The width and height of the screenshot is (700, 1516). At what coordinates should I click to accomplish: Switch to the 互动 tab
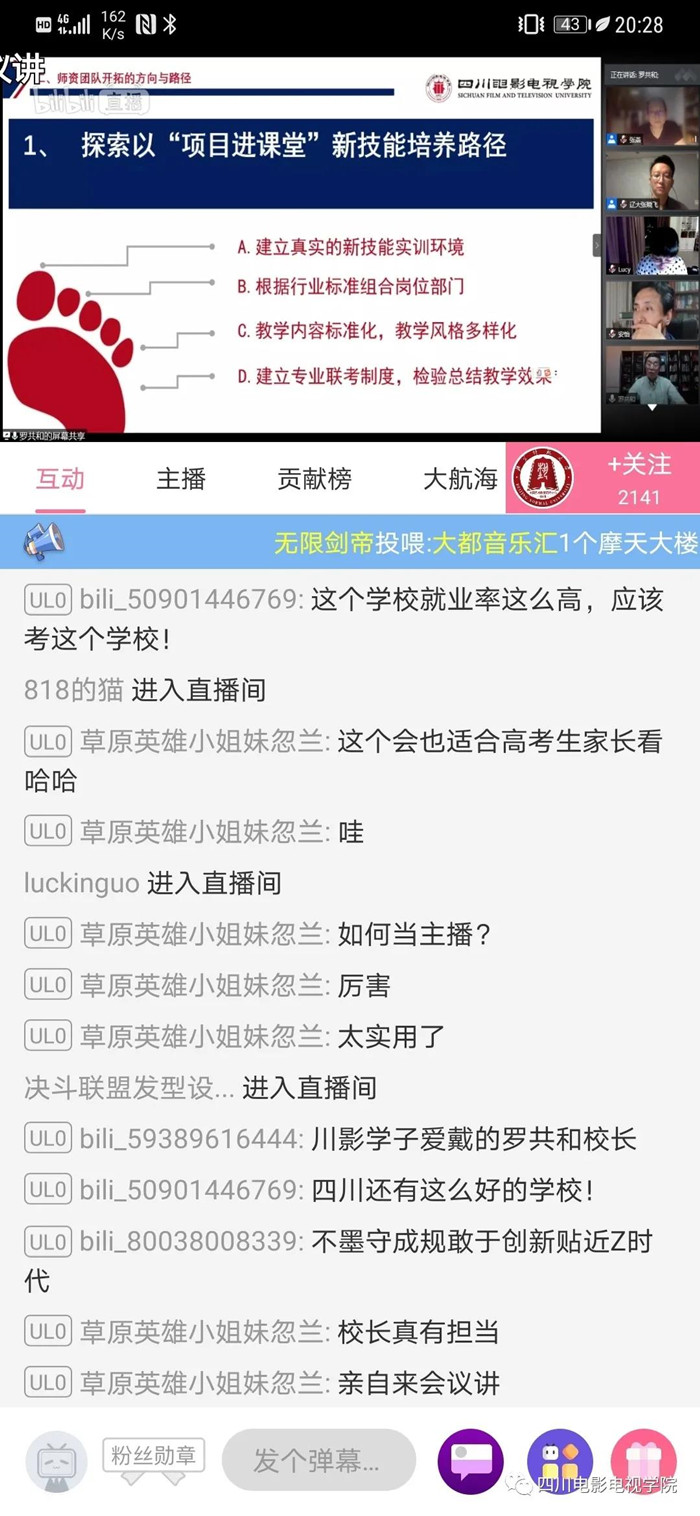(60, 479)
